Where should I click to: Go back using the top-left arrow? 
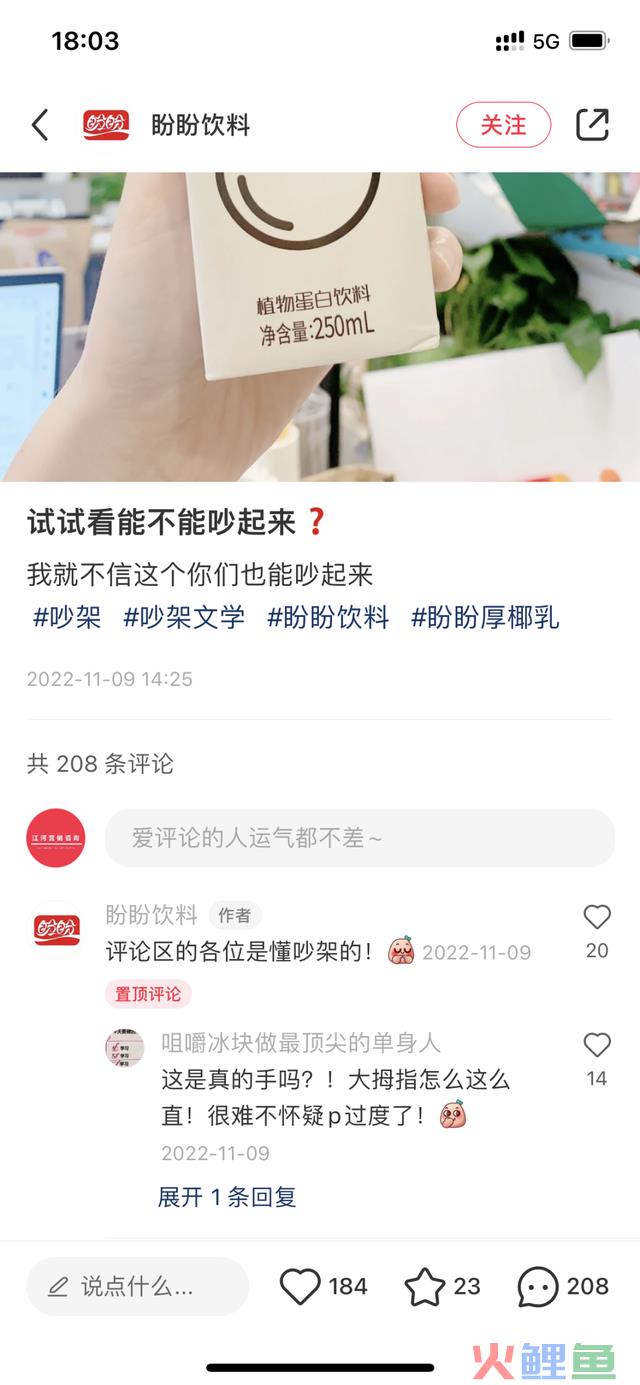(40, 125)
